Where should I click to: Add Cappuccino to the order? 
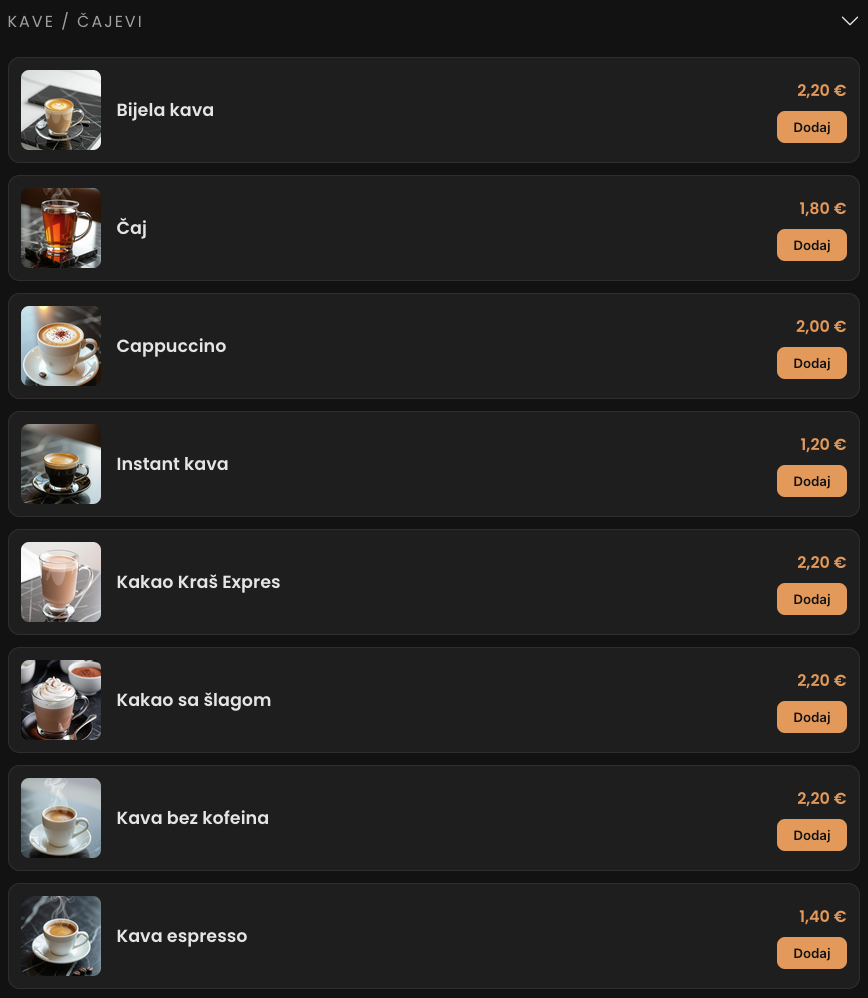pyautogui.click(x=811, y=363)
